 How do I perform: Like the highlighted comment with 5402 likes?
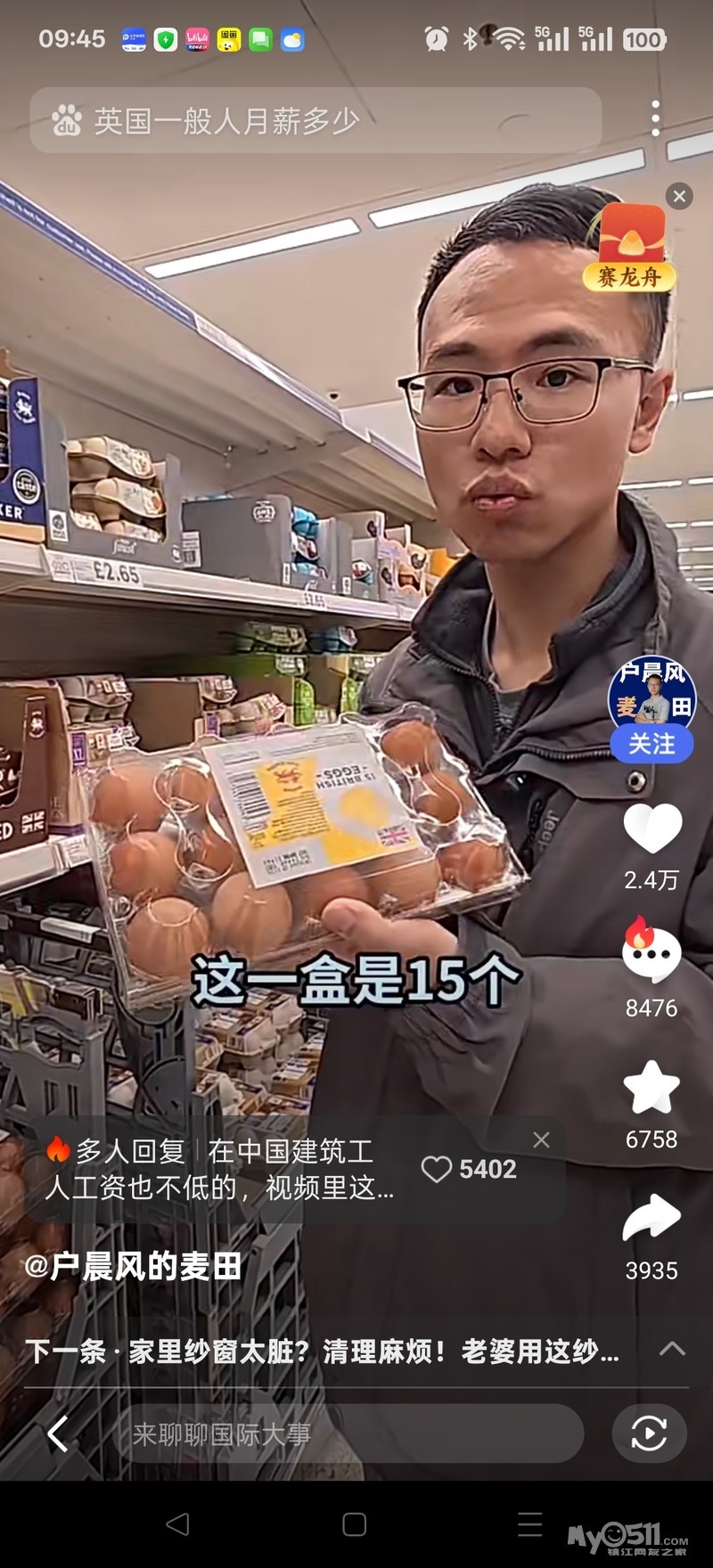point(437,1169)
